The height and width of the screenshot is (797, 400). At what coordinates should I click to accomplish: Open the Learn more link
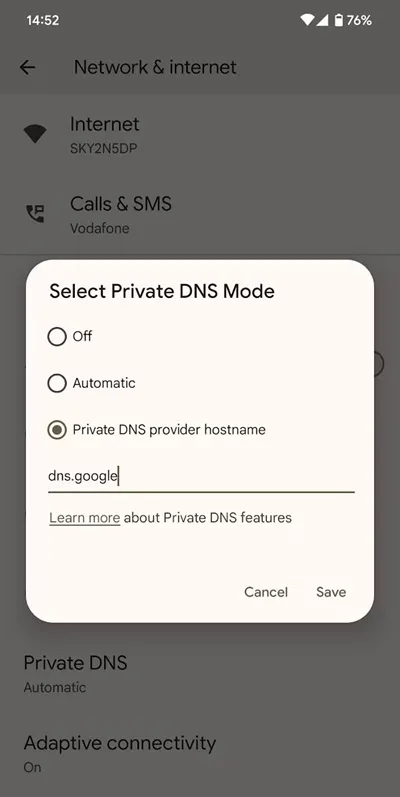tap(84, 518)
